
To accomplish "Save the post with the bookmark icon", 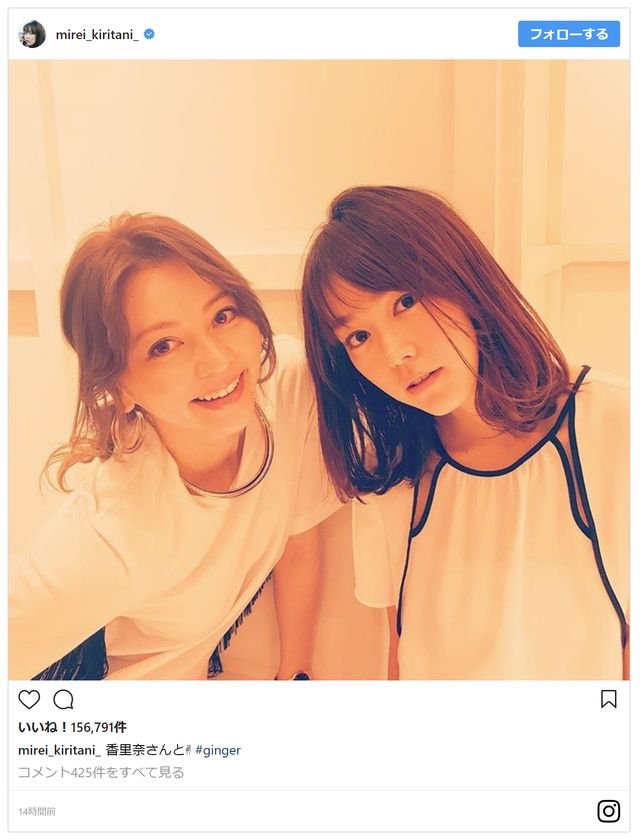I will pyautogui.click(x=608, y=699).
